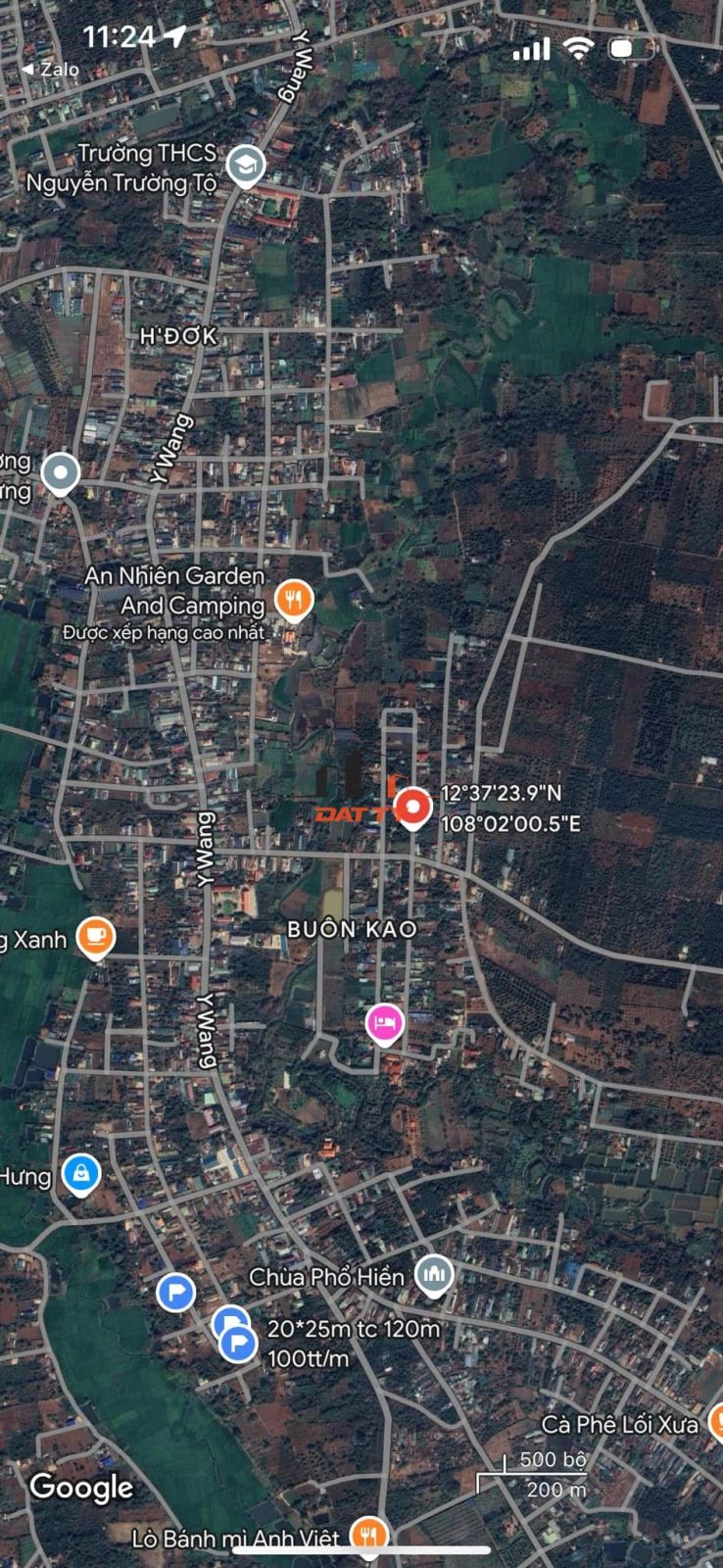Viewport: 723px width, 1568px height.
Task: Open the saved pin labeled 20*25m tc 120m
Action: click(x=236, y=1343)
